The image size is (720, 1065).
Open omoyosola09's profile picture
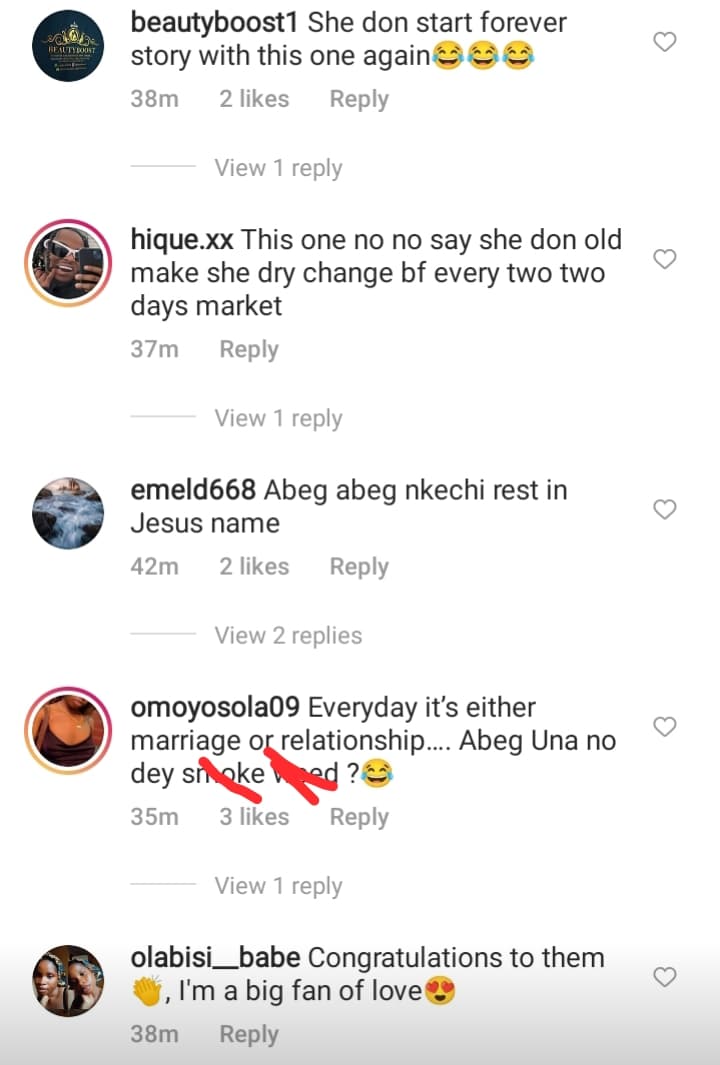pyautogui.click(x=68, y=730)
